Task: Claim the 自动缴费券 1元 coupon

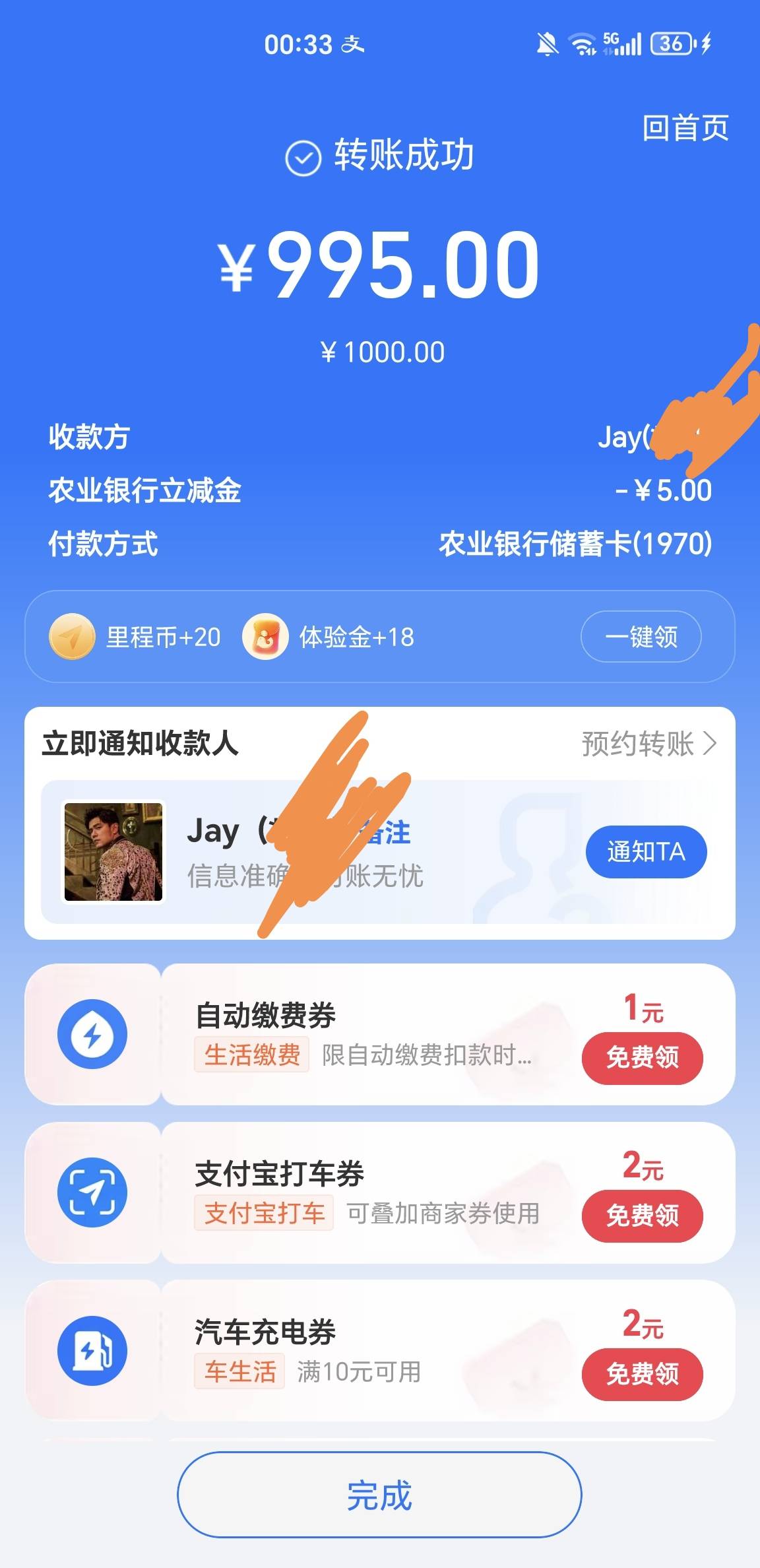Action: [x=642, y=1057]
